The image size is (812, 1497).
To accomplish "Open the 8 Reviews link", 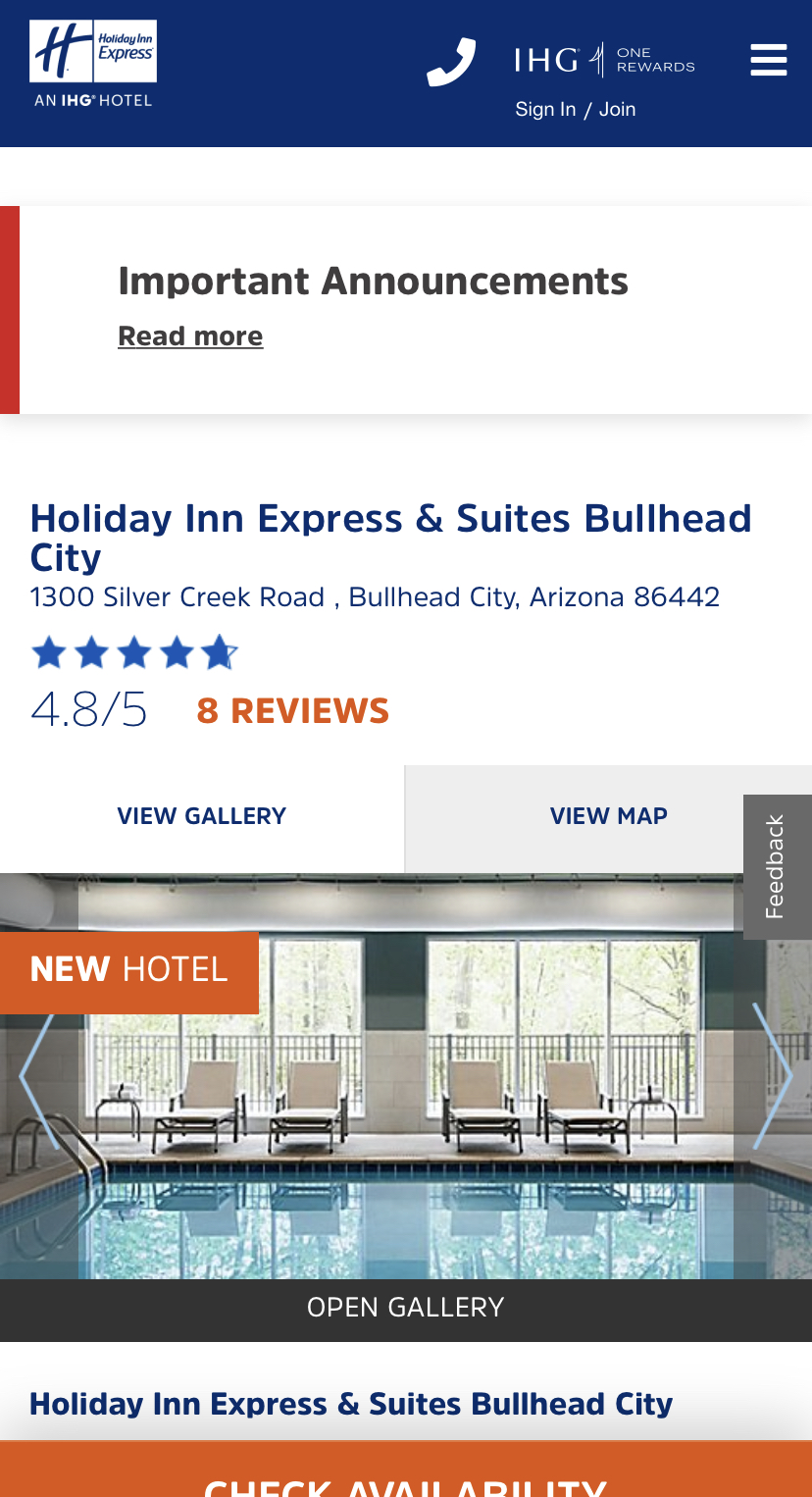I will click(x=293, y=710).
